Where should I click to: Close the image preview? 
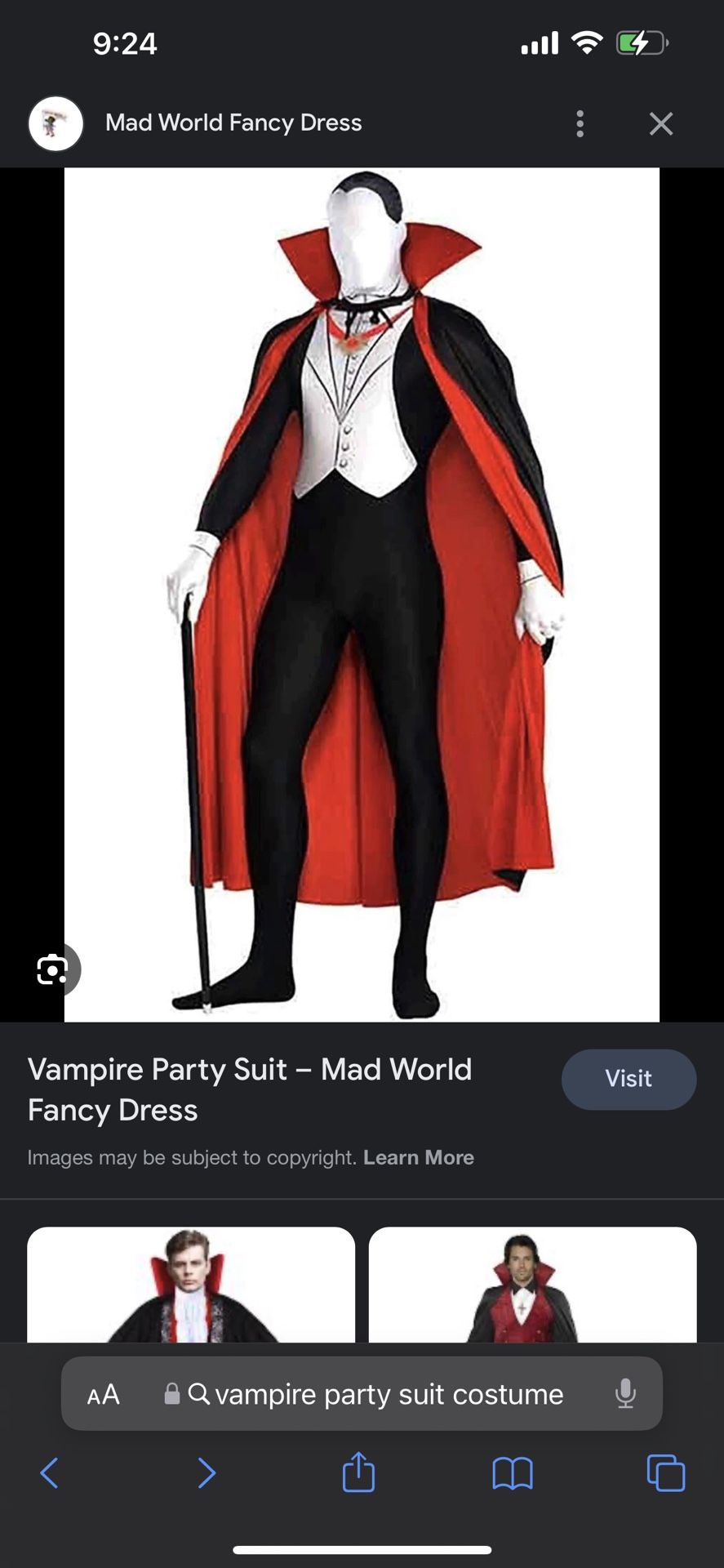click(x=660, y=123)
